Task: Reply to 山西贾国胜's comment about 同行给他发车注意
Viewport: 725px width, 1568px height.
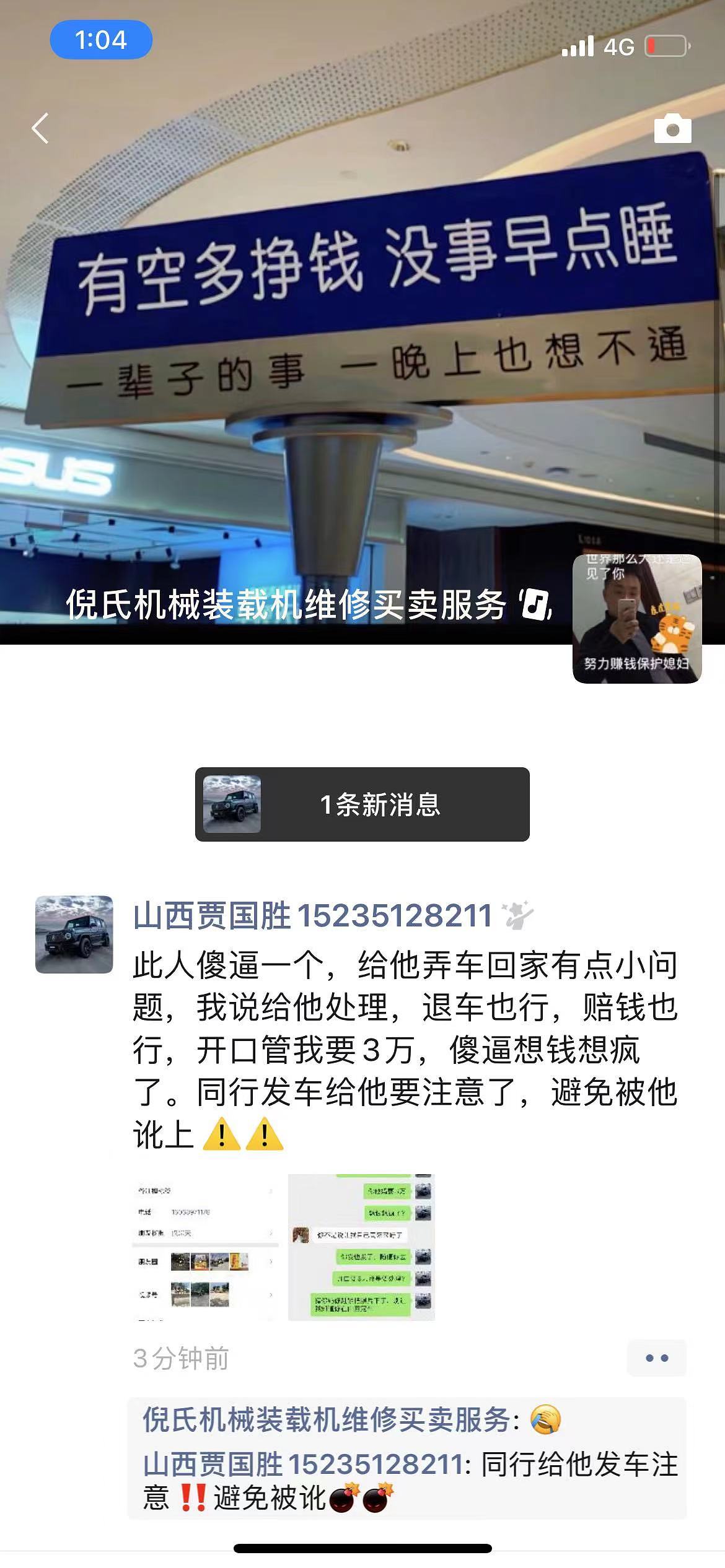Action: pyautogui.click(x=409, y=1481)
